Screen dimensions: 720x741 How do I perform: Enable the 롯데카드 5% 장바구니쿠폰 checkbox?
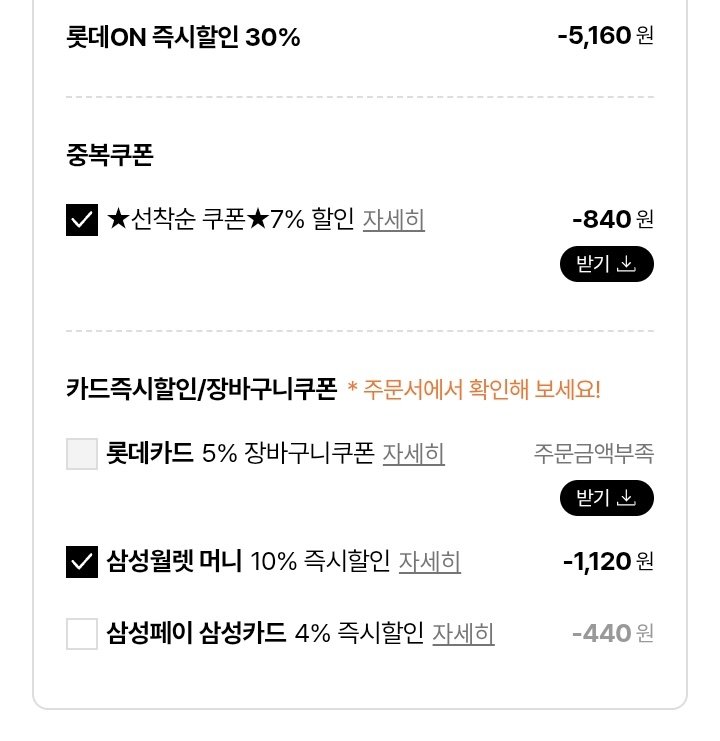[81, 456]
